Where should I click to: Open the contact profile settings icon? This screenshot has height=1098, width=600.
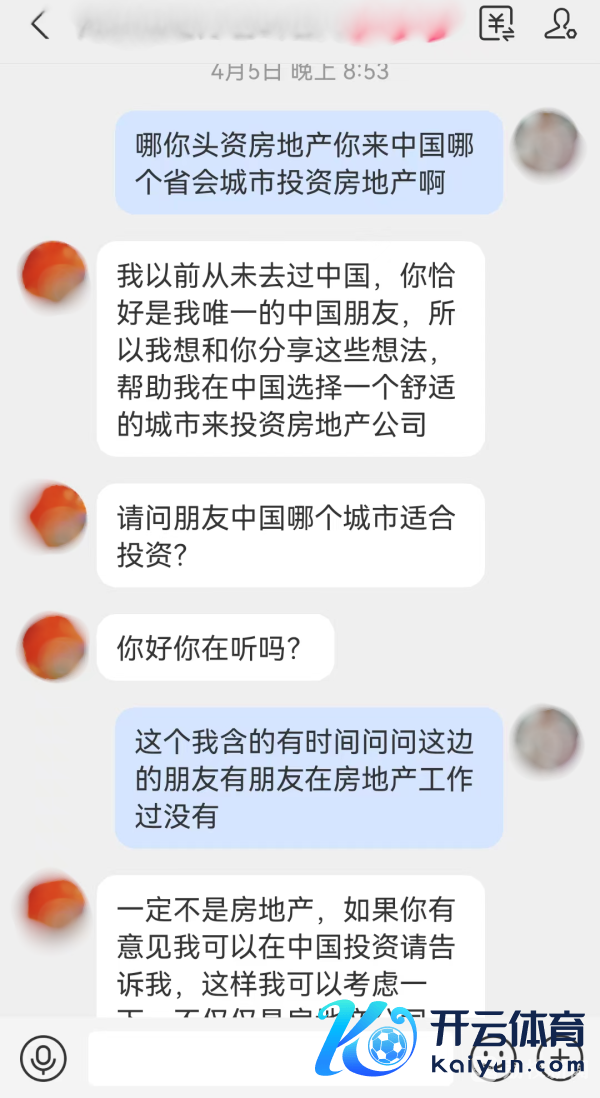click(x=560, y=24)
